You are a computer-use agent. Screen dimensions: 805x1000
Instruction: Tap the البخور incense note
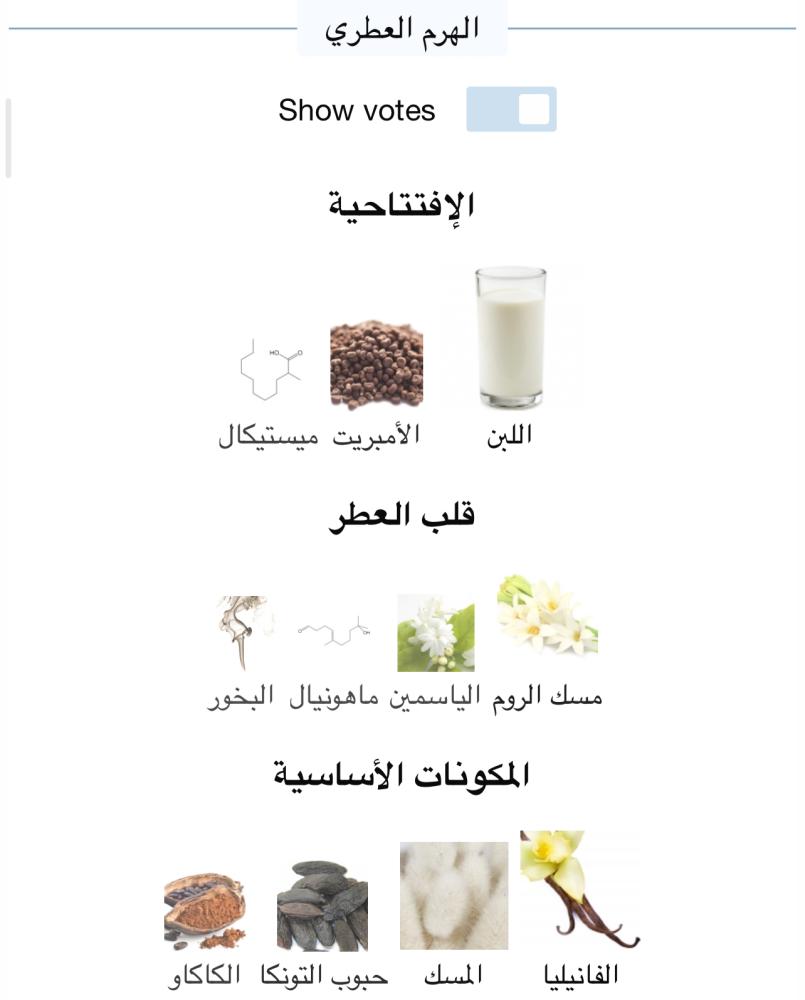[x=241, y=651]
